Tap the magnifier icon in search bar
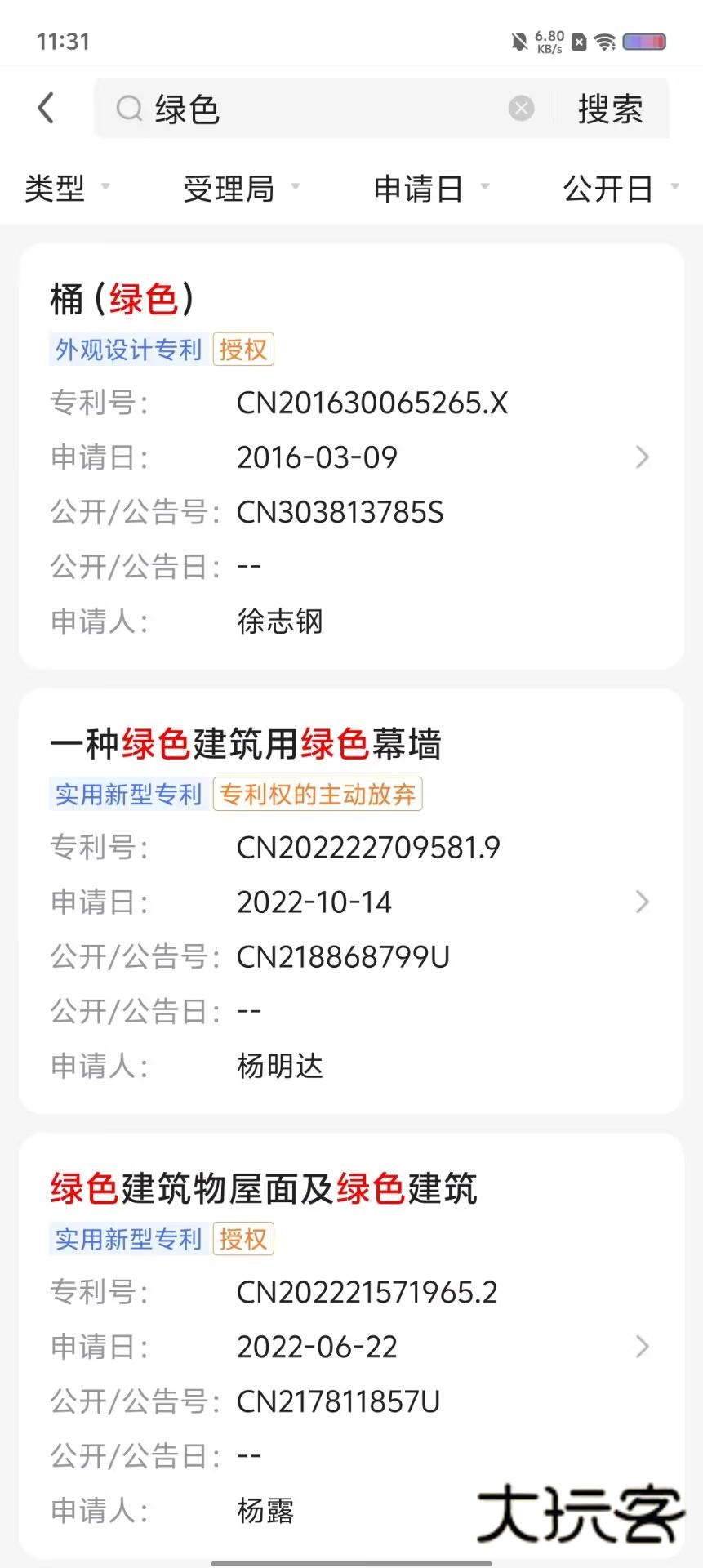 click(129, 108)
